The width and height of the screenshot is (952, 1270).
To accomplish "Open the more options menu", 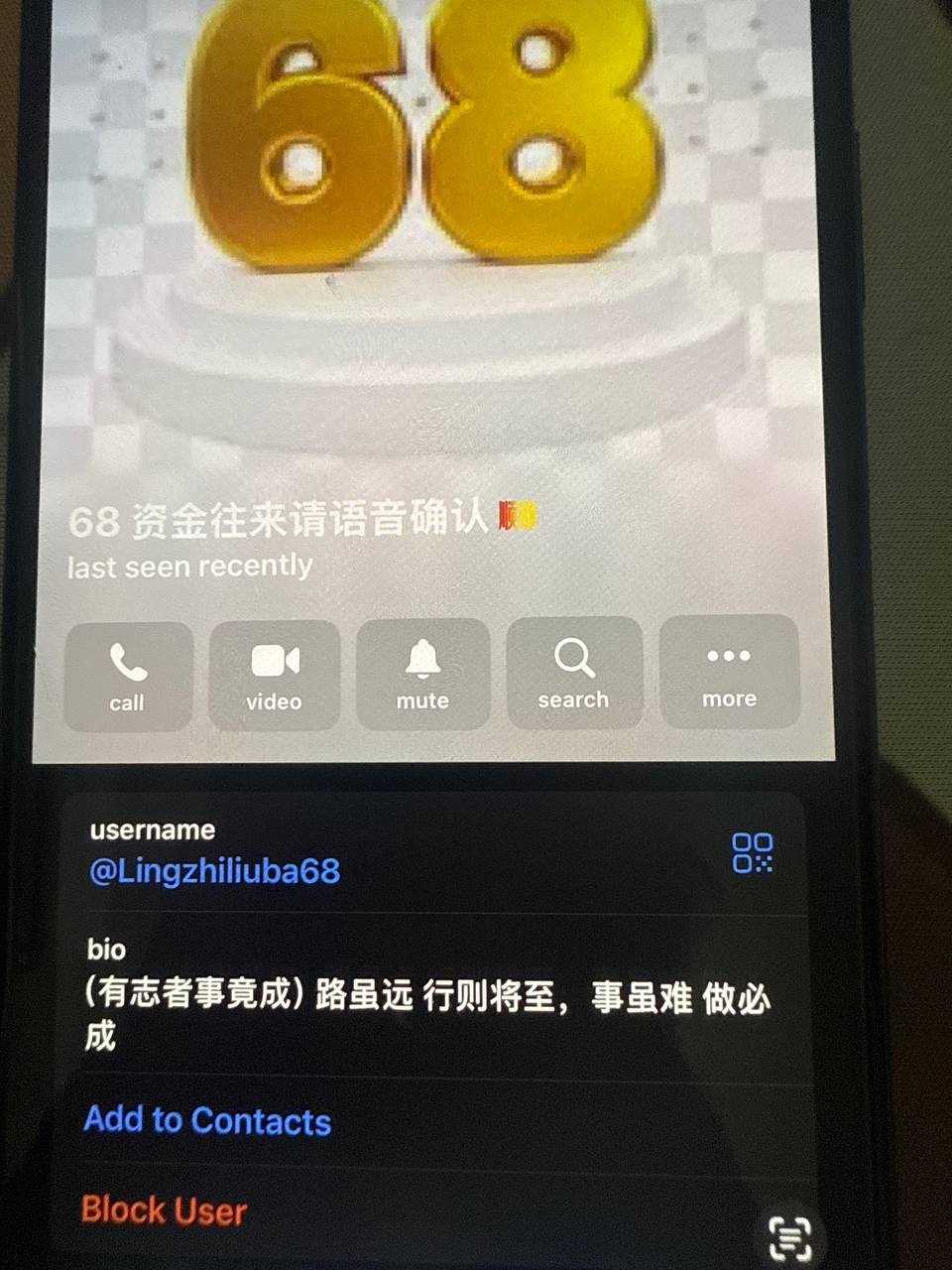I will pyautogui.click(x=729, y=672).
